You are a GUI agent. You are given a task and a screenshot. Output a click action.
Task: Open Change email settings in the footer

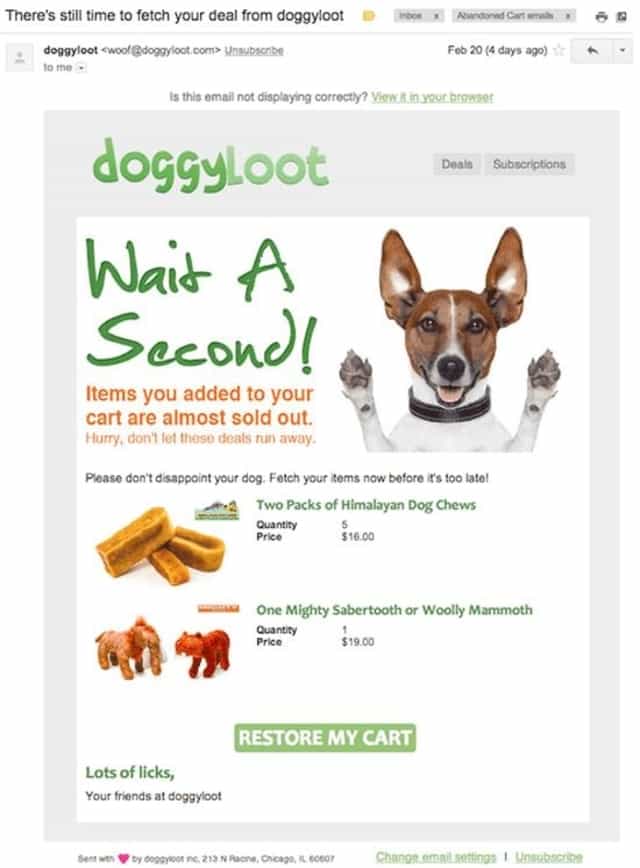click(436, 857)
